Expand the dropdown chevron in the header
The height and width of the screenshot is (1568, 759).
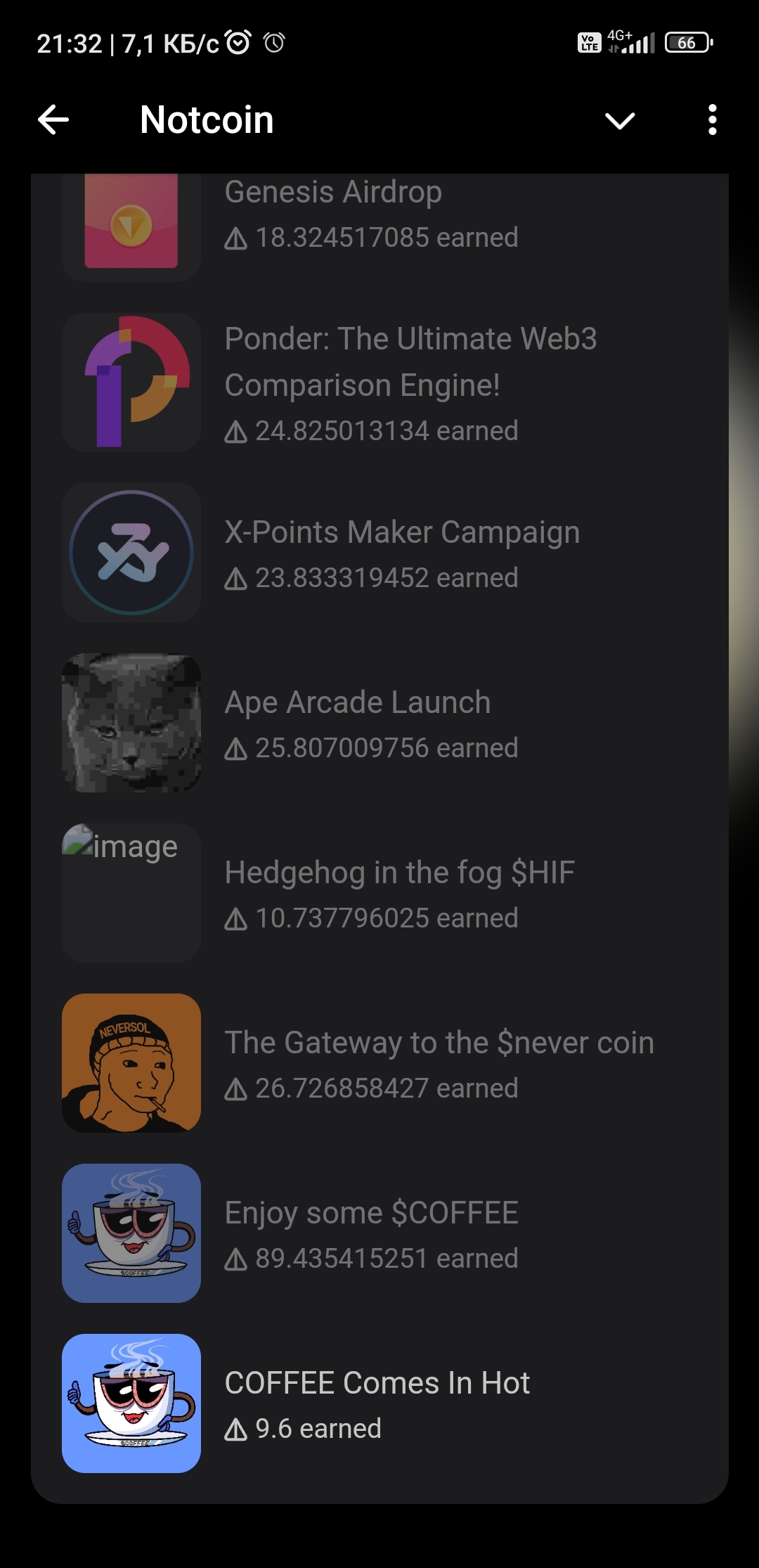[619, 120]
